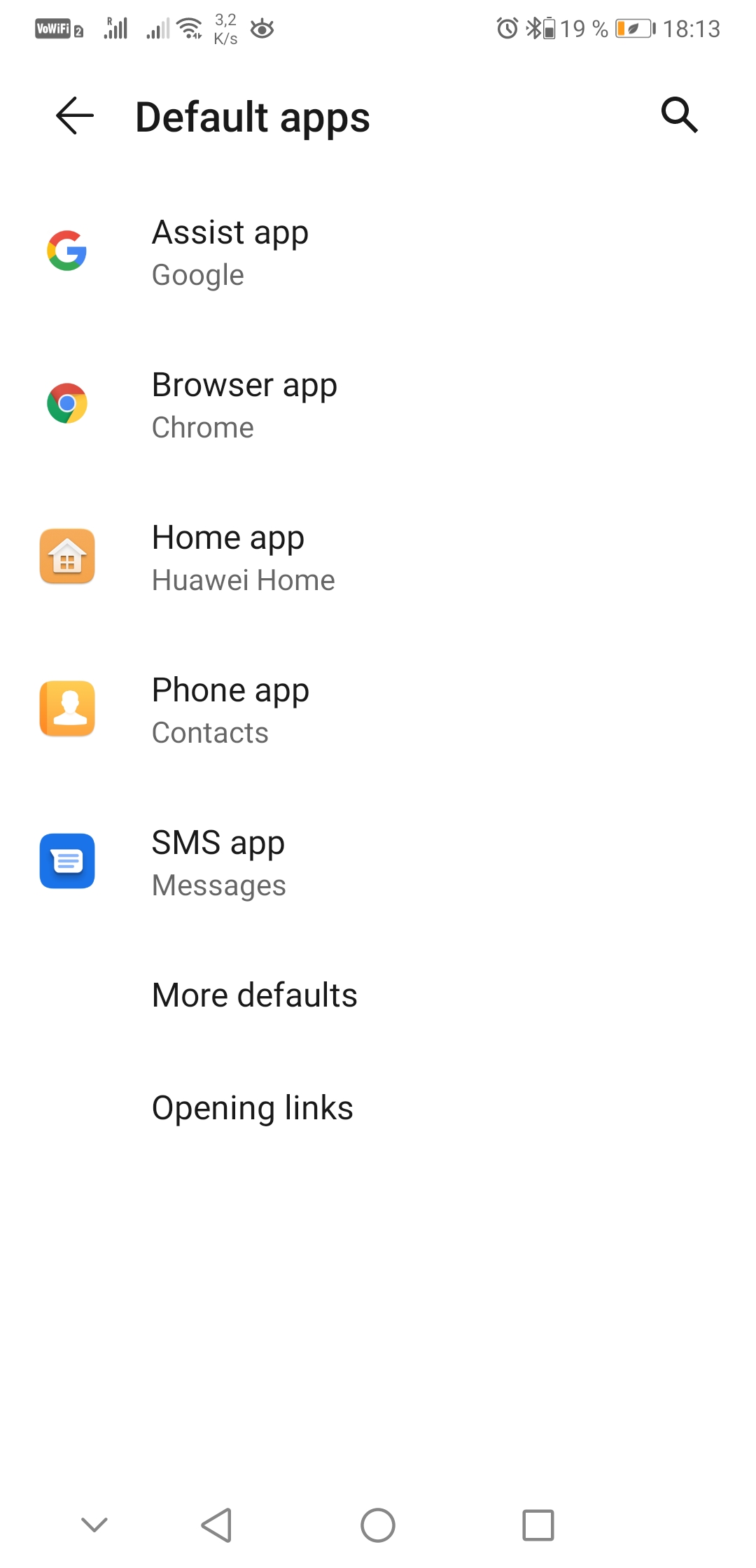Open recent apps from navigation bar
The height and width of the screenshot is (1568, 756).
click(538, 1525)
